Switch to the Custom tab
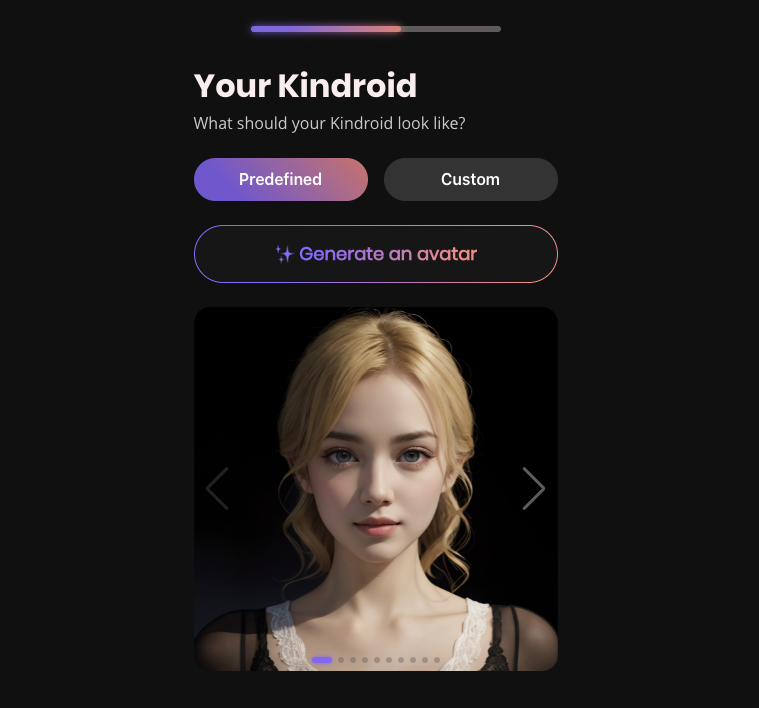 (x=470, y=180)
